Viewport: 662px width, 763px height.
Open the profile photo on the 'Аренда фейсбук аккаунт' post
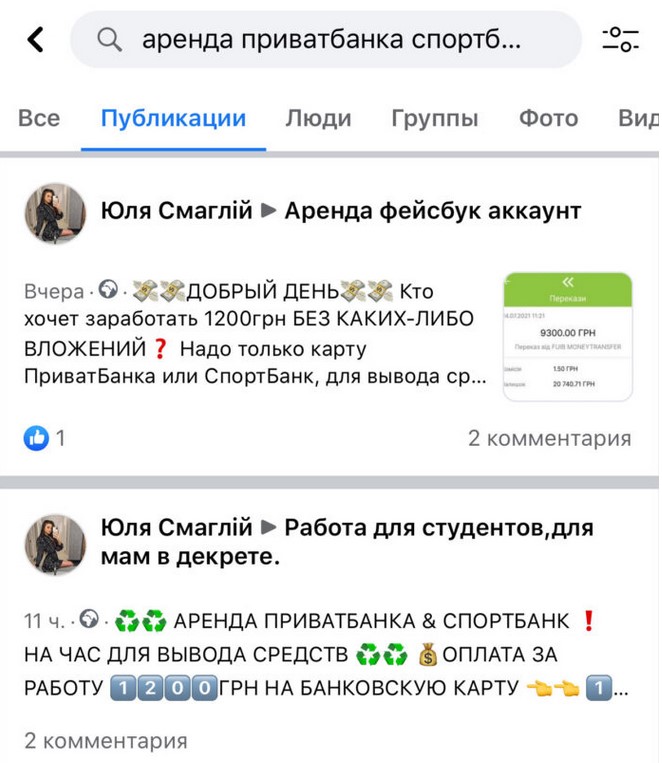pyautogui.click(x=55, y=212)
